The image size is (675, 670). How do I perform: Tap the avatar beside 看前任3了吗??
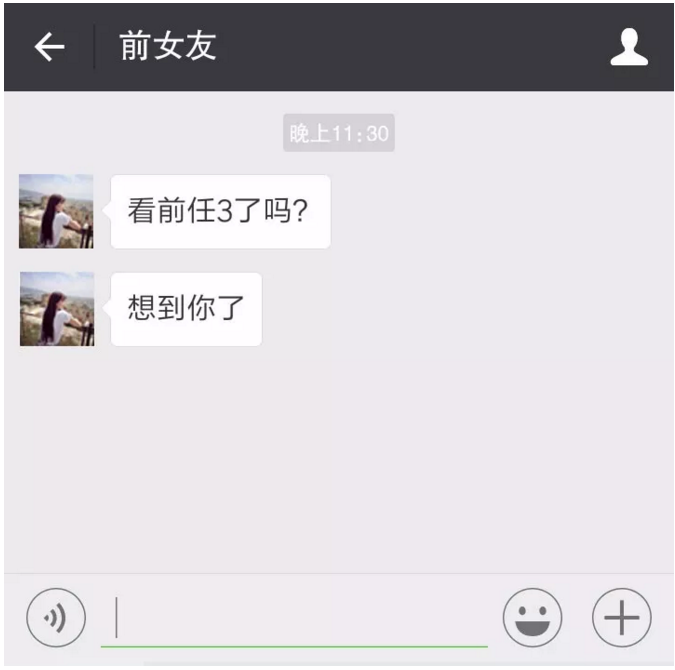click(x=56, y=211)
